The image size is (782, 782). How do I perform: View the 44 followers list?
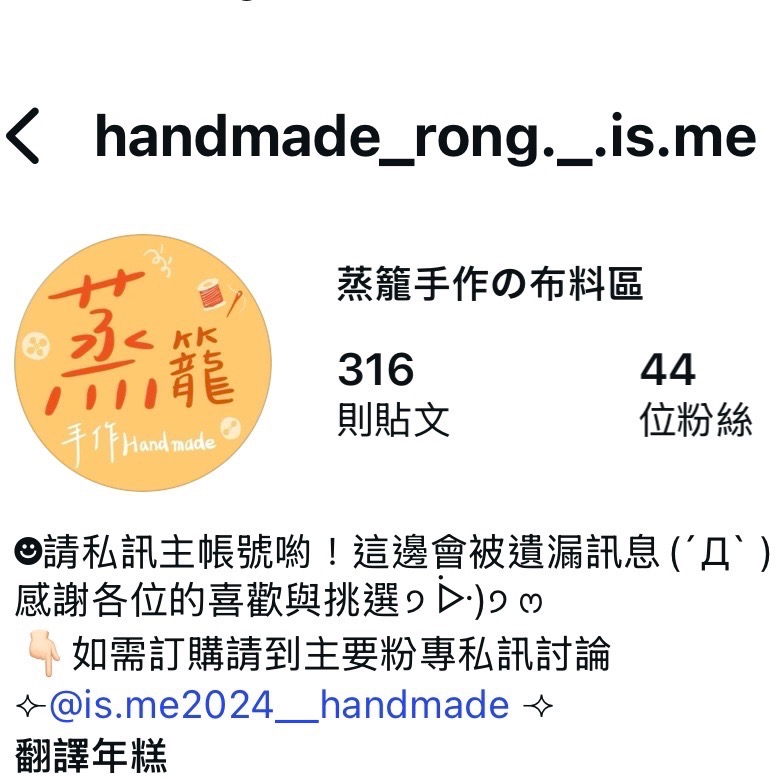tap(694, 395)
